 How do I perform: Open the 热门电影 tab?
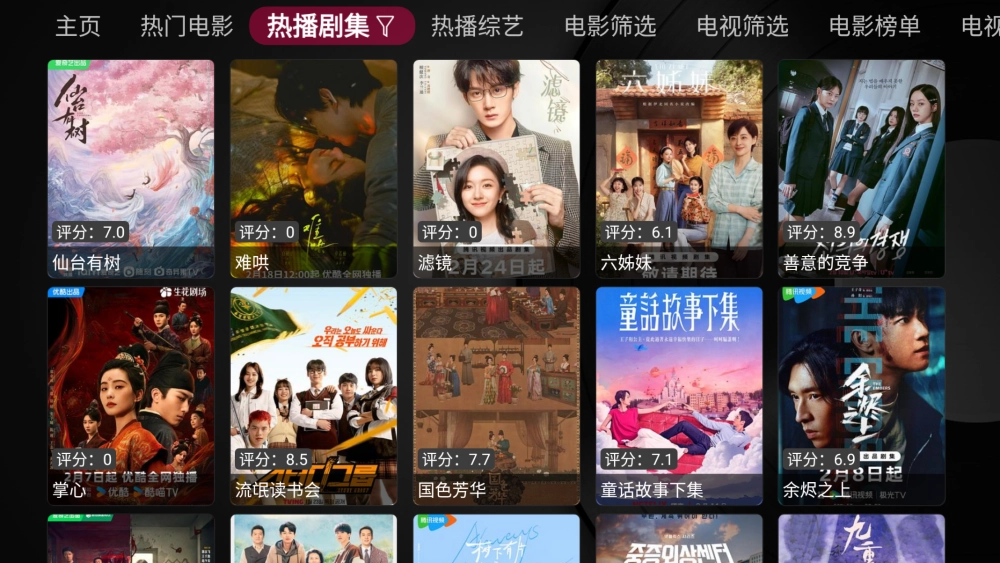click(187, 26)
